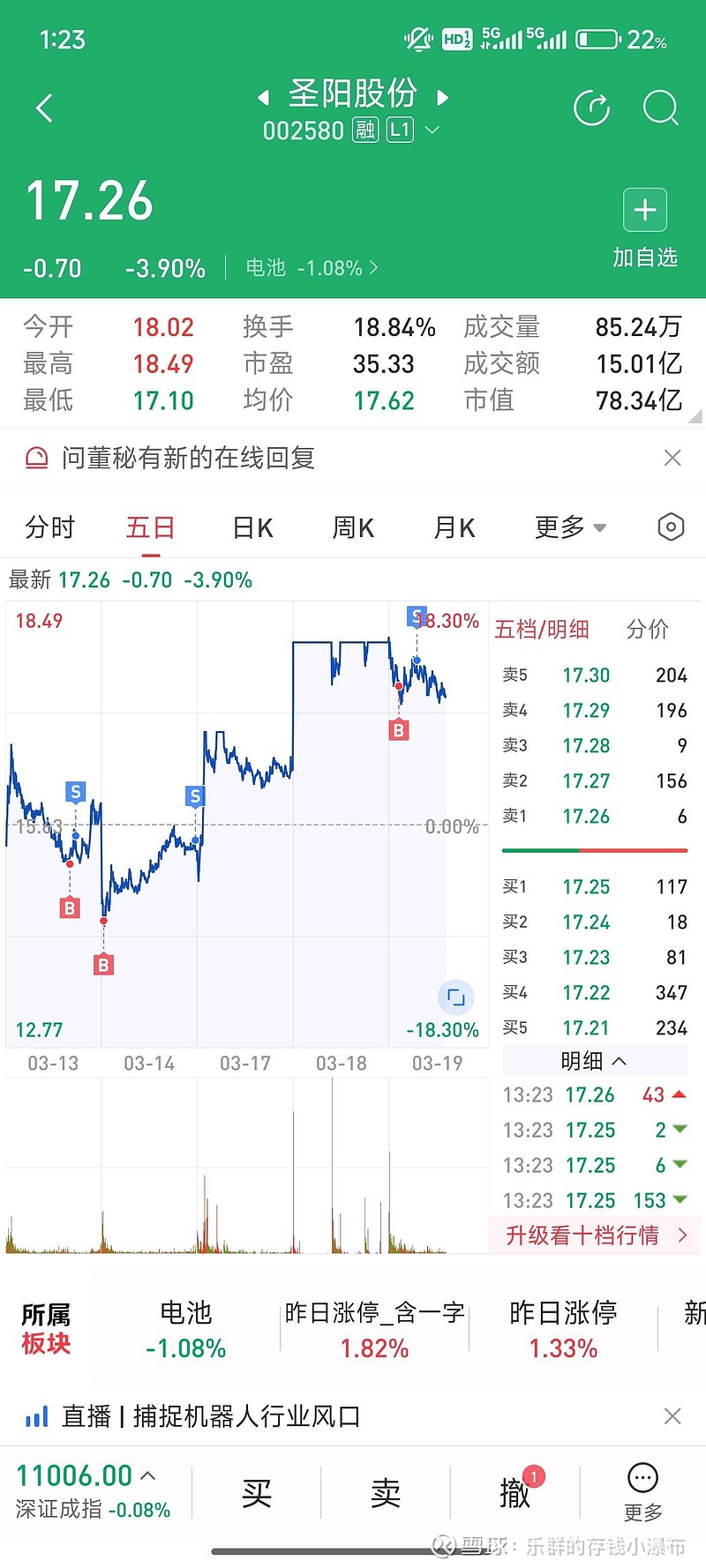Image resolution: width=706 pixels, height=1568 pixels.
Task: Add the stock to watchlist via 加自选
Action: 645,228
